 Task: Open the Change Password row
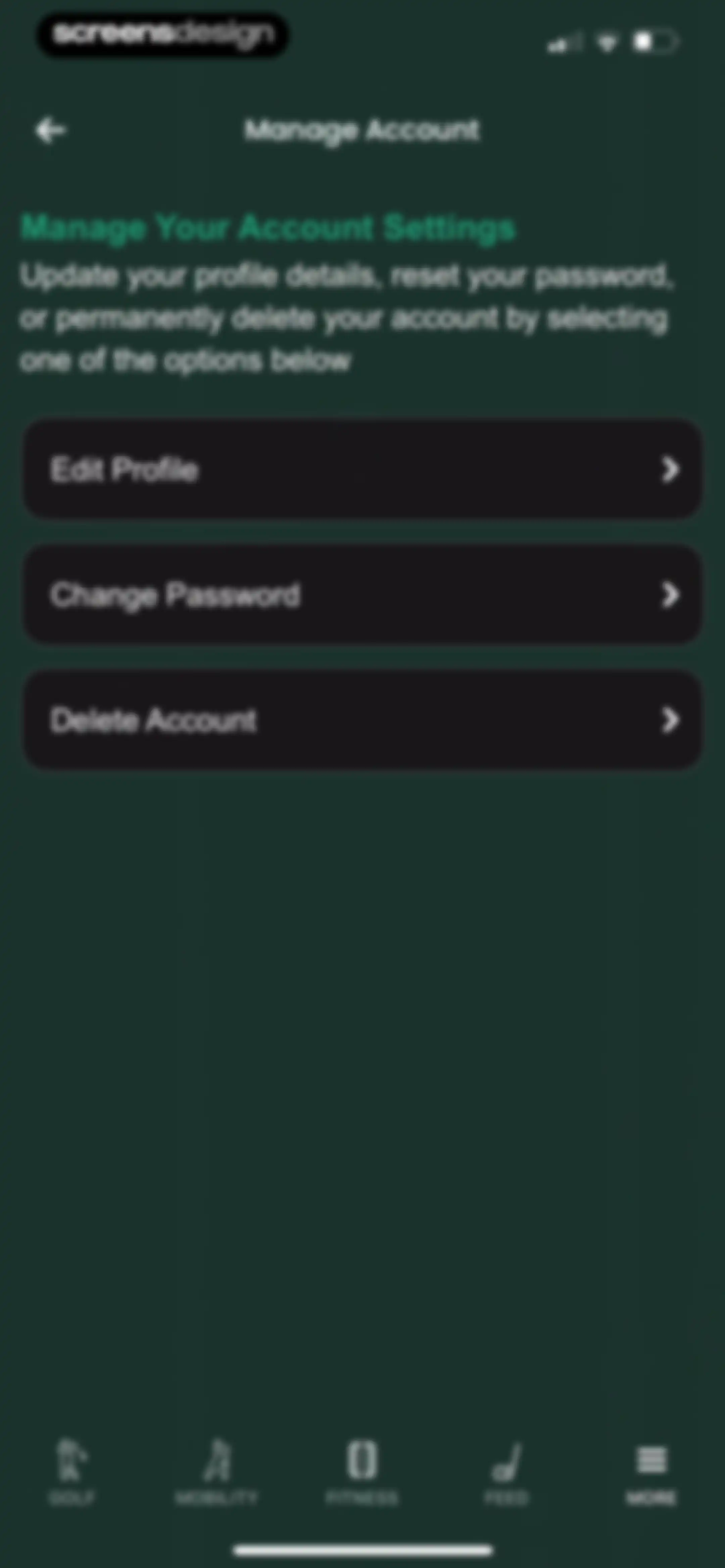pos(363,595)
